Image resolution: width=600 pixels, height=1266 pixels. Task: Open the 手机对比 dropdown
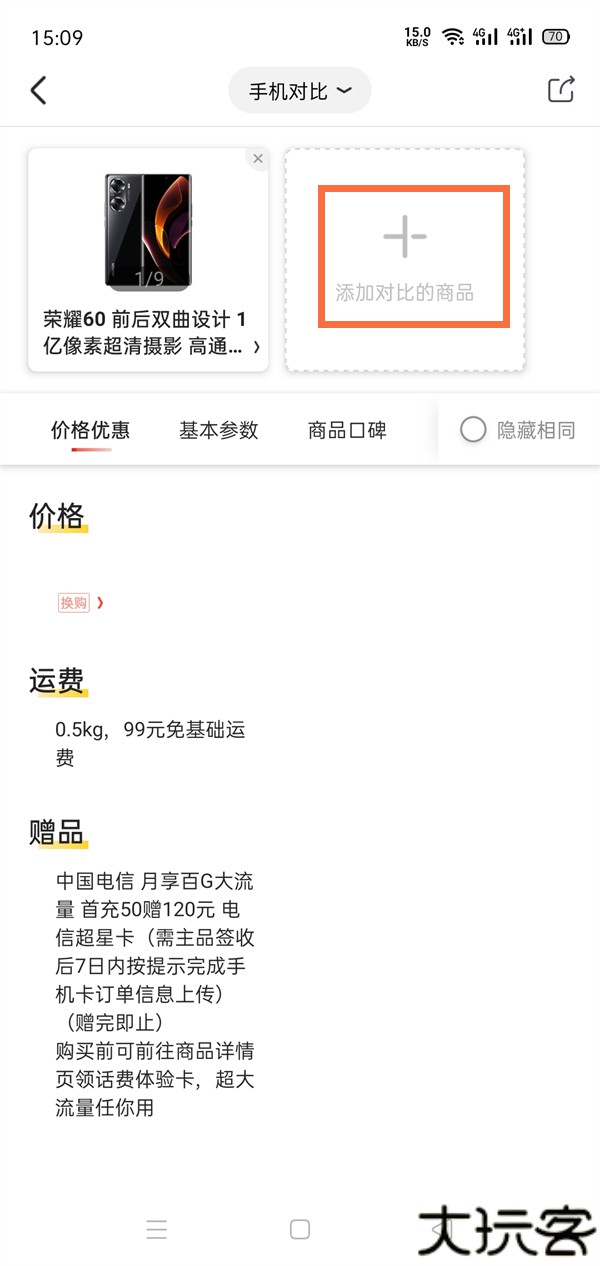pos(300,91)
